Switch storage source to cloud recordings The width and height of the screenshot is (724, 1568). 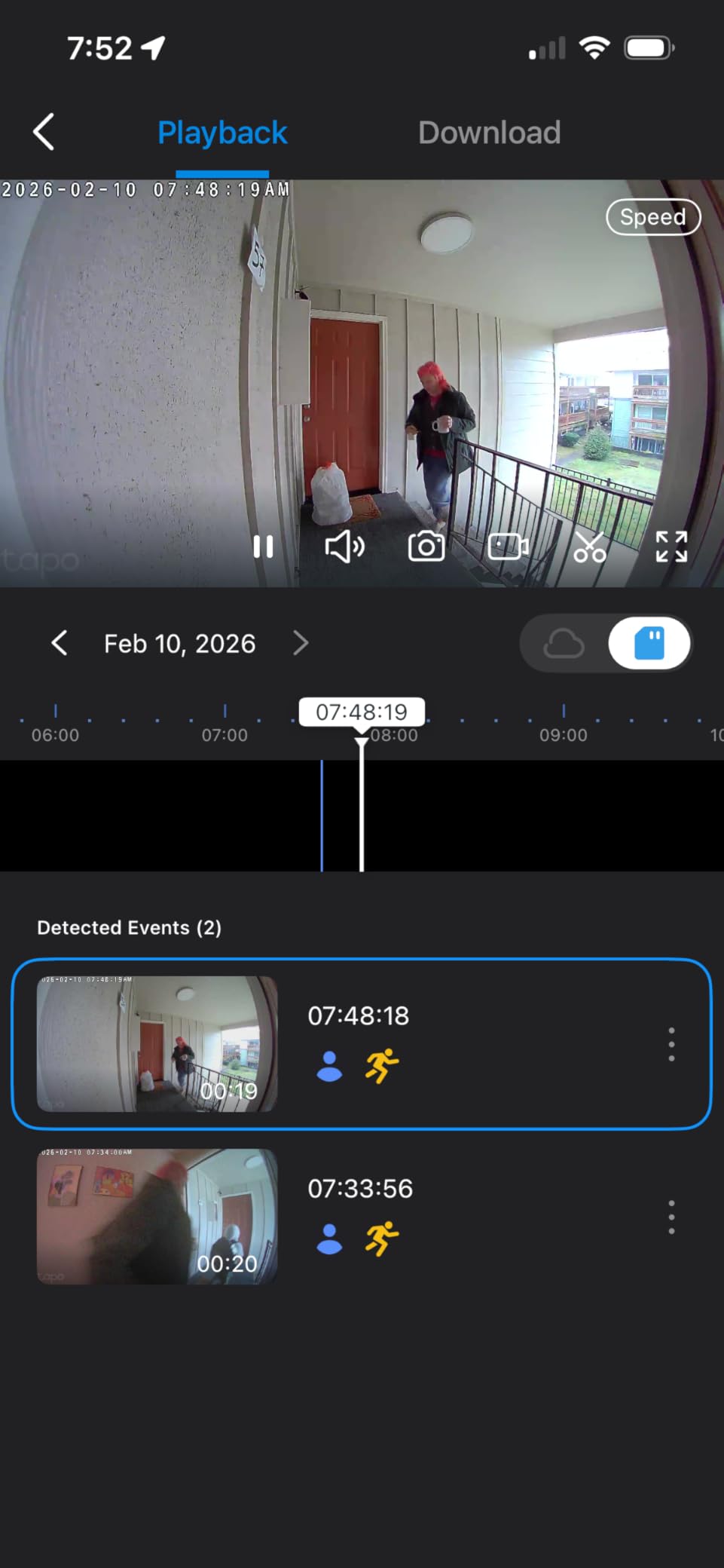(564, 643)
